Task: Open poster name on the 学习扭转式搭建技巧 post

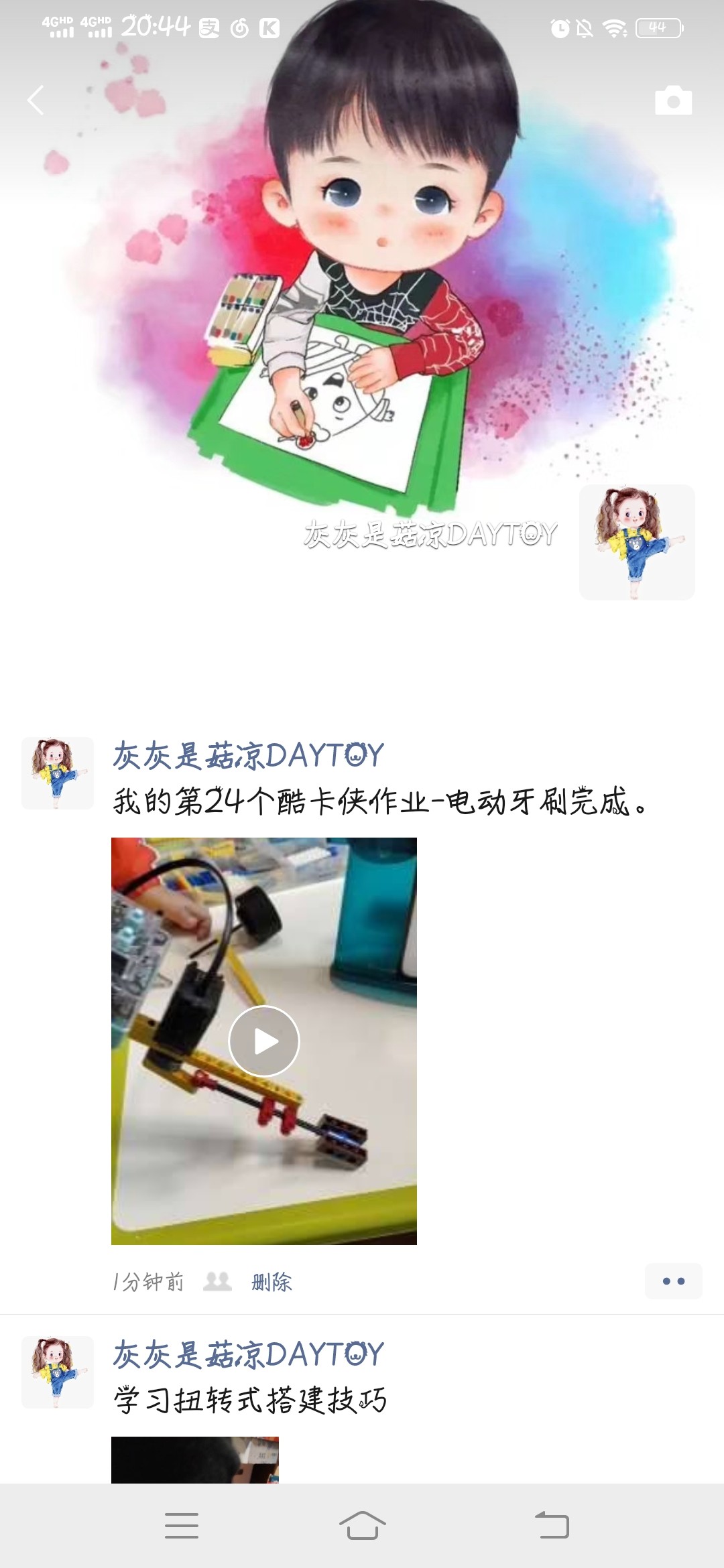Action: coord(248,1354)
